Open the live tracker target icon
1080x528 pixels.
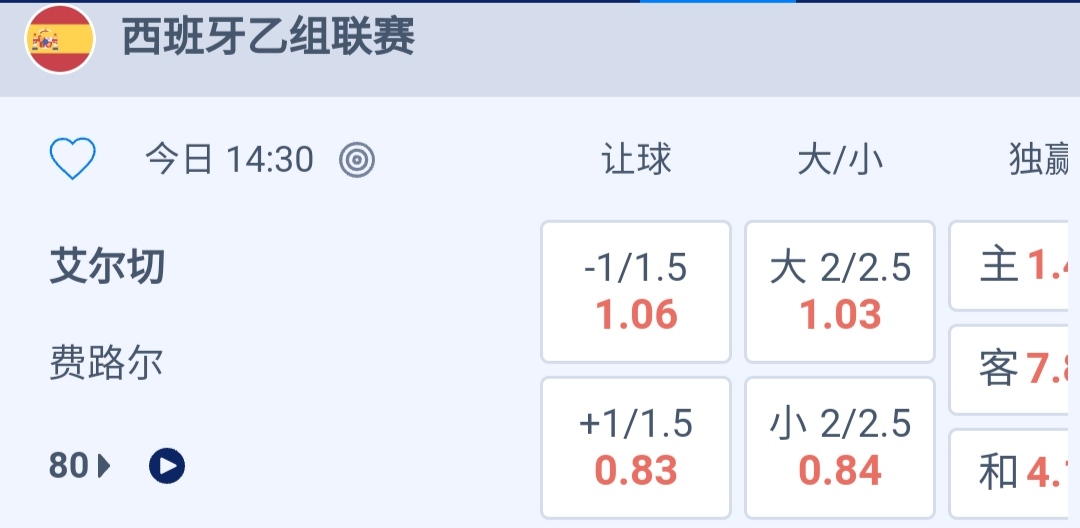357,159
